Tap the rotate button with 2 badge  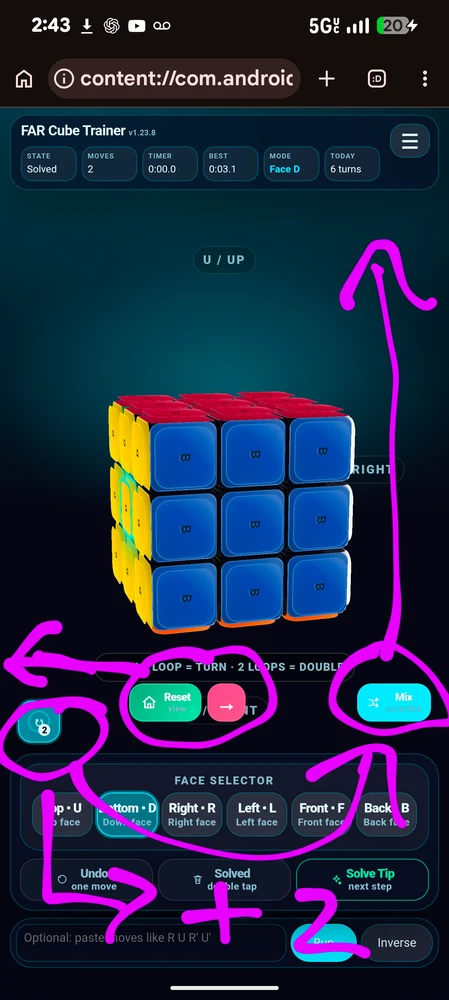click(39, 722)
